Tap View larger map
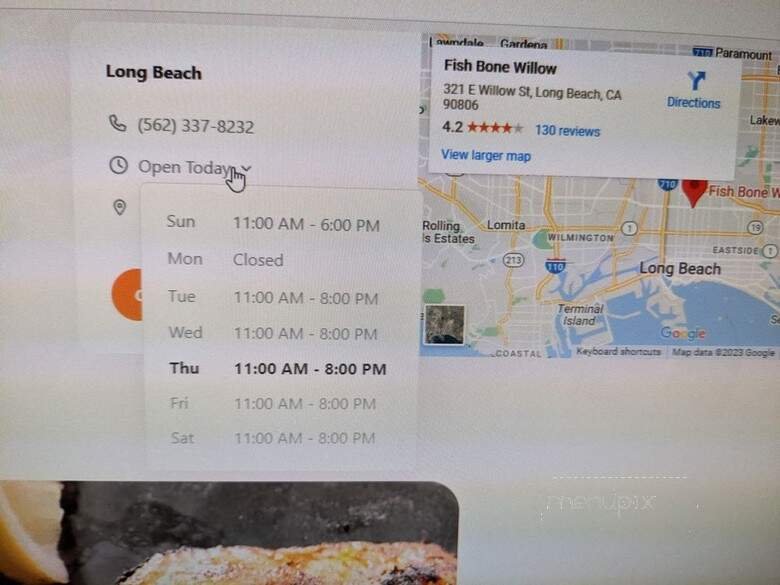This screenshot has height=585, width=780. [x=486, y=155]
